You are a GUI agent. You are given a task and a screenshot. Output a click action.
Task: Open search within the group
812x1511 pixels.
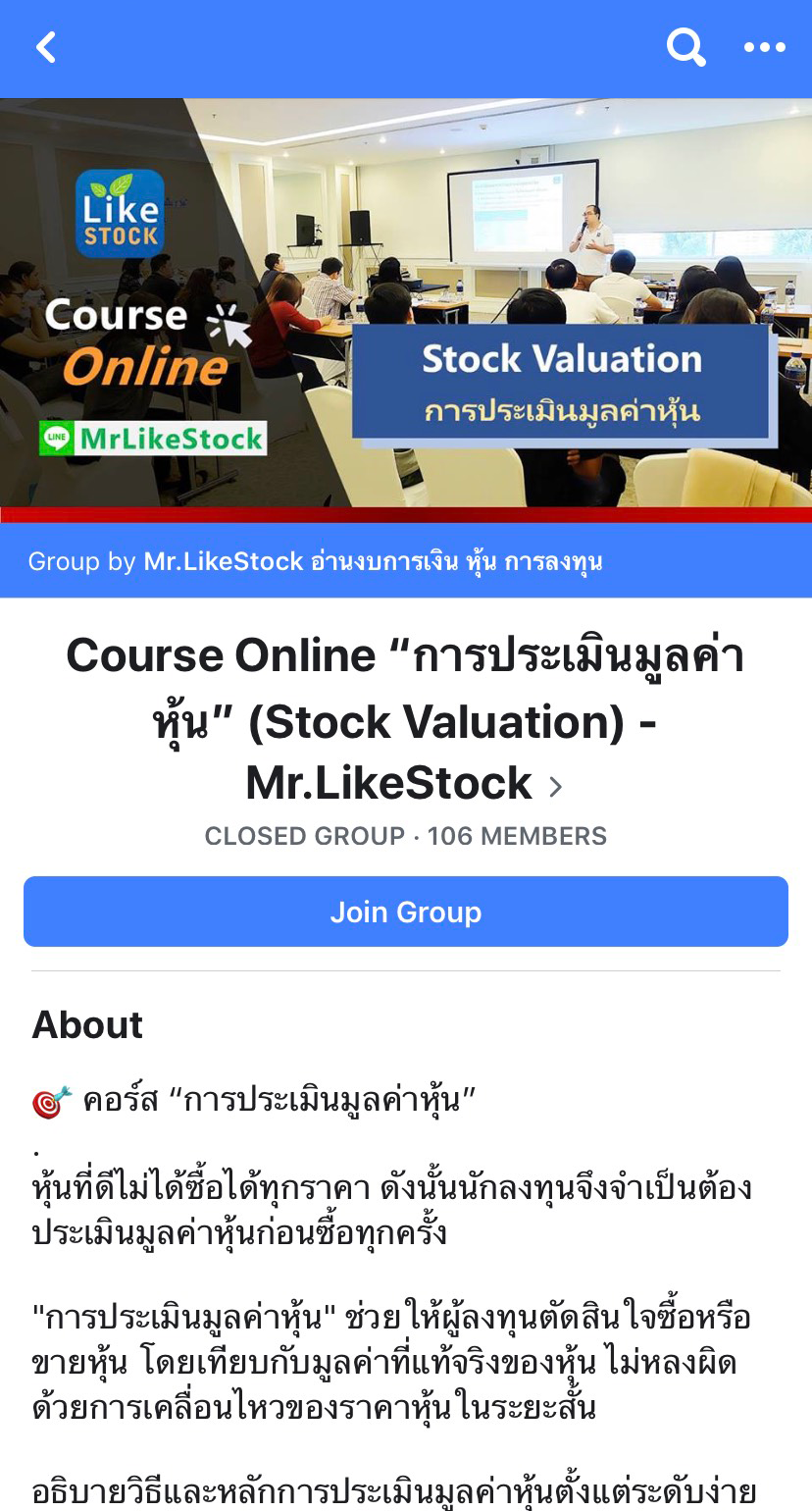[x=685, y=46]
